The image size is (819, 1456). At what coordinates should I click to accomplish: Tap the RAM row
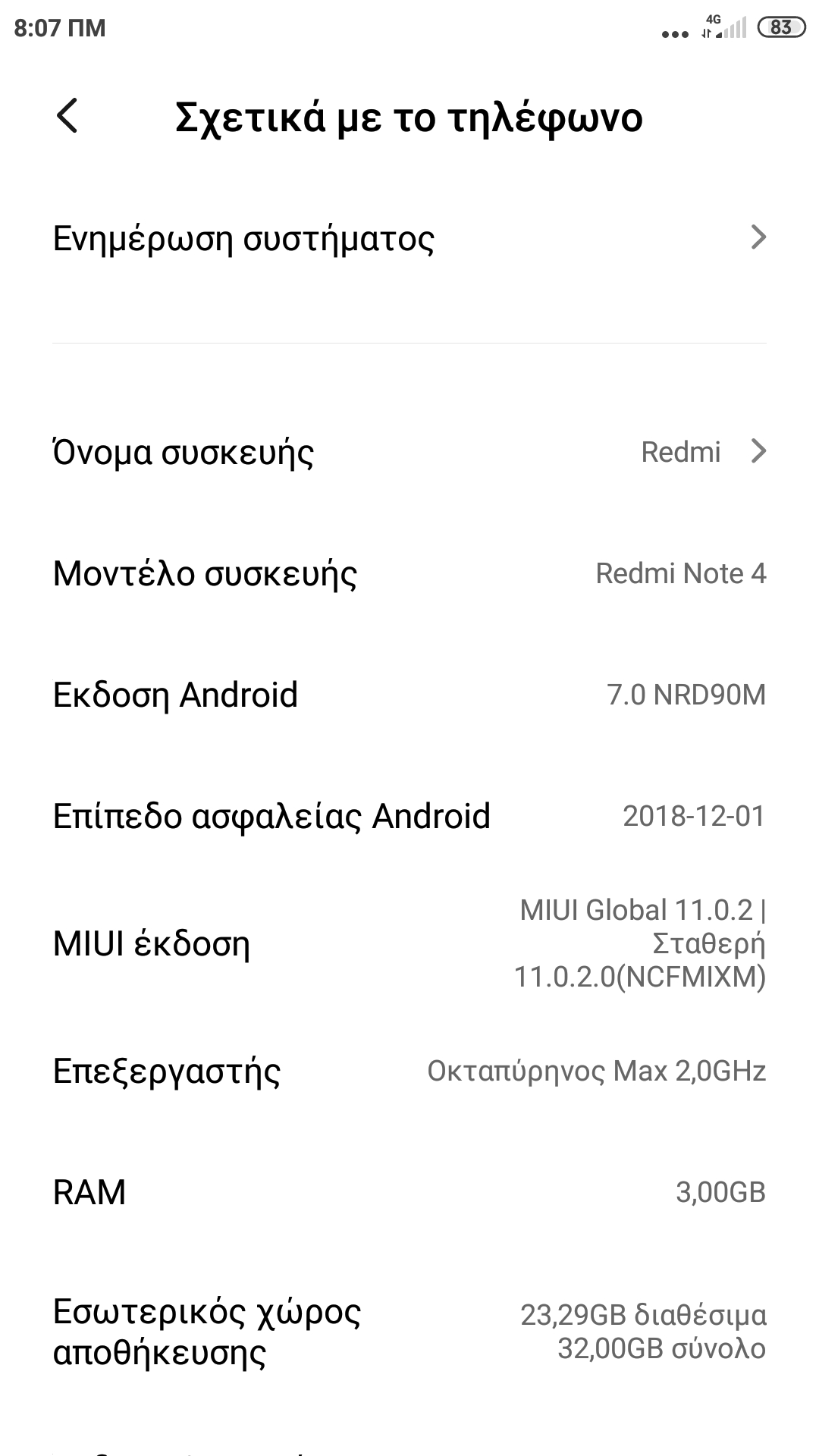(x=409, y=1192)
